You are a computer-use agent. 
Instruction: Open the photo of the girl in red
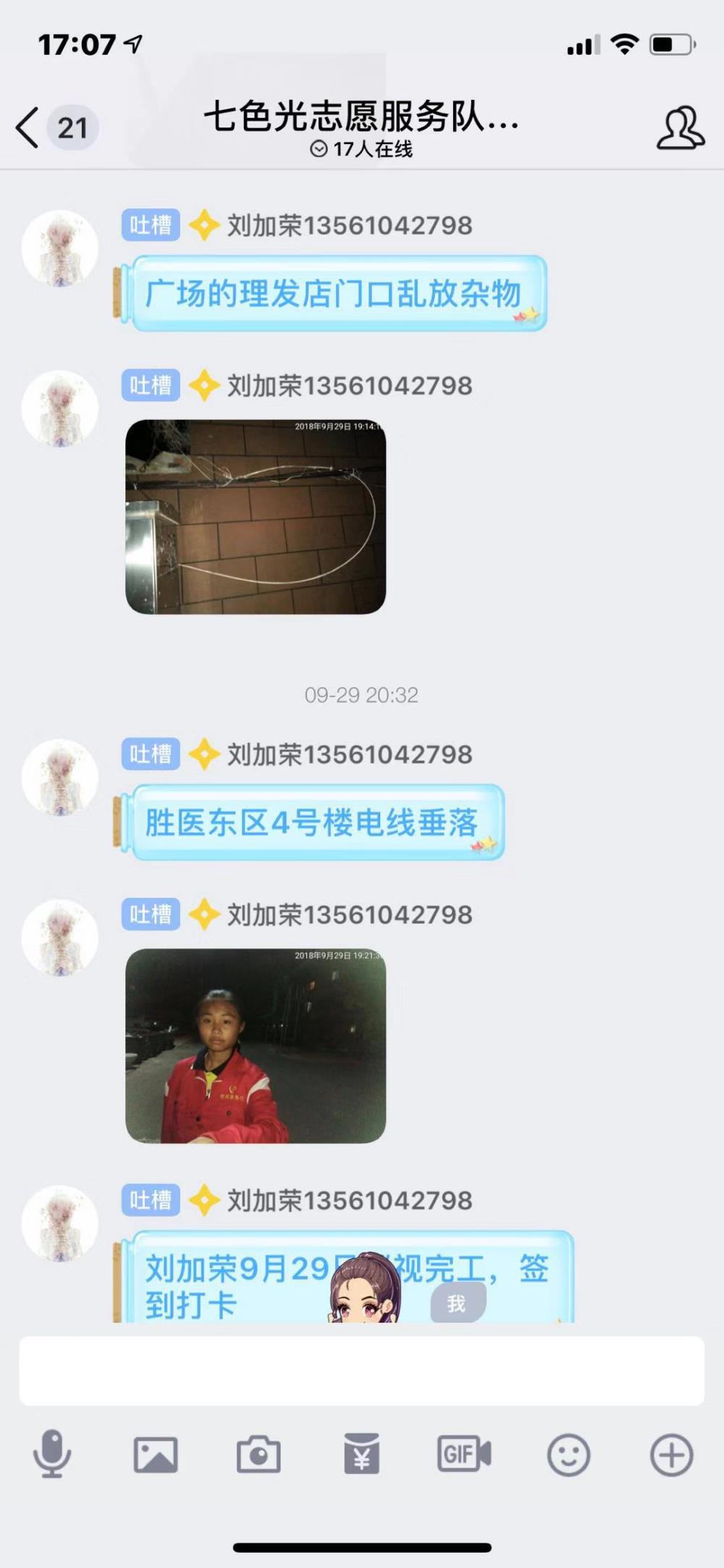click(x=256, y=1046)
